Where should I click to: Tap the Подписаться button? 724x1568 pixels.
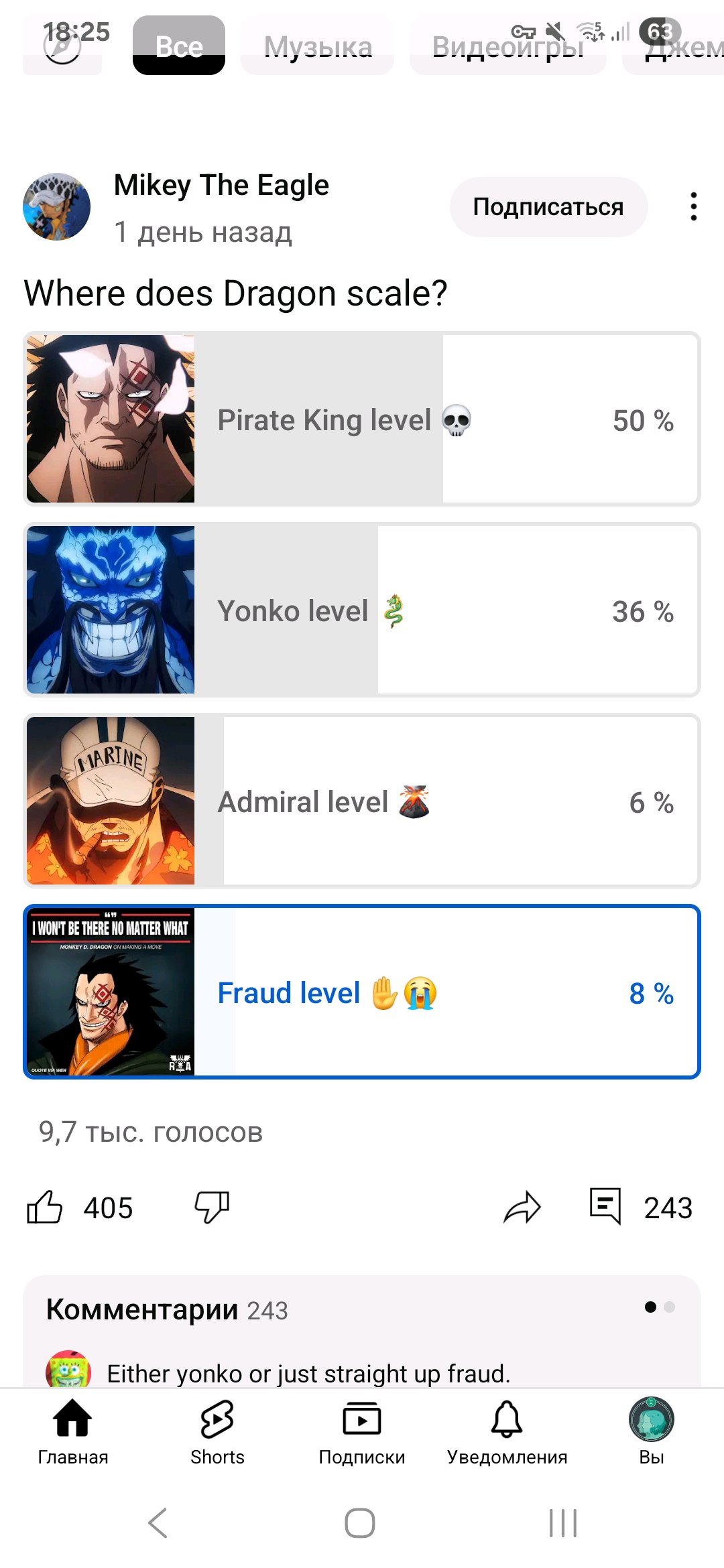pyautogui.click(x=548, y=207)
